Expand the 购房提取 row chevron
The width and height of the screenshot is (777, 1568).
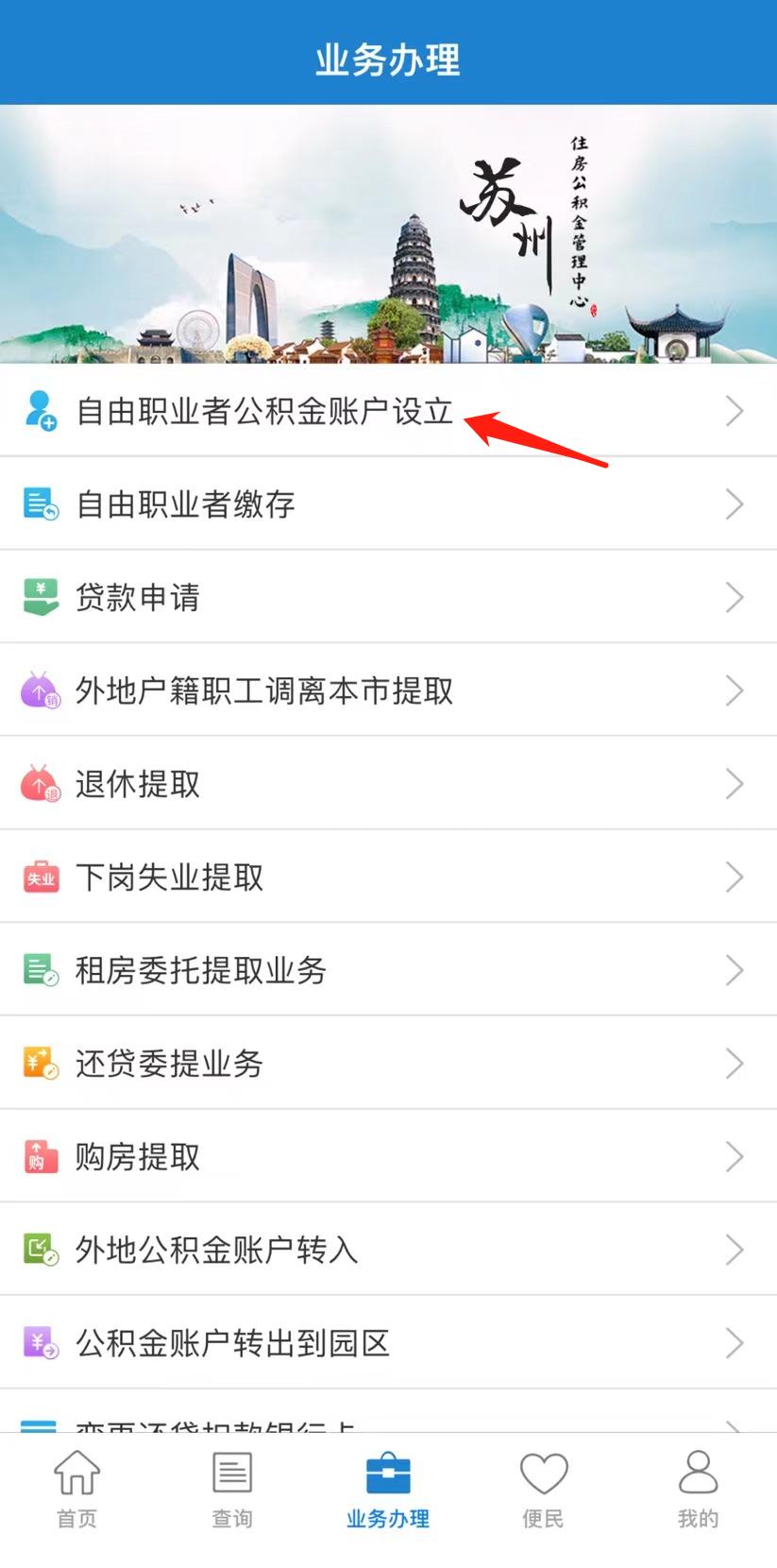[x=735, y=1155]
